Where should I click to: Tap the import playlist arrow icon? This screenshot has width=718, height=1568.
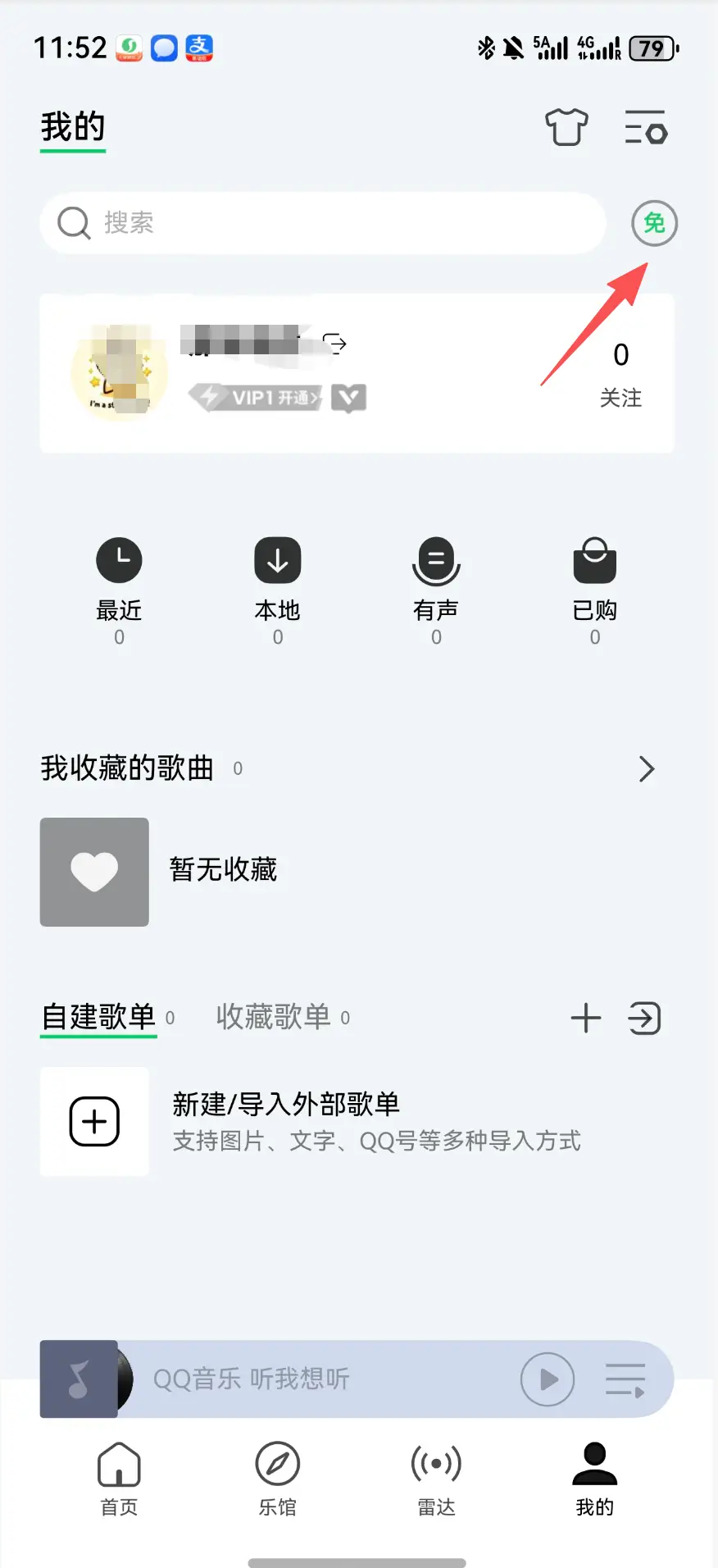(644, 1018)
